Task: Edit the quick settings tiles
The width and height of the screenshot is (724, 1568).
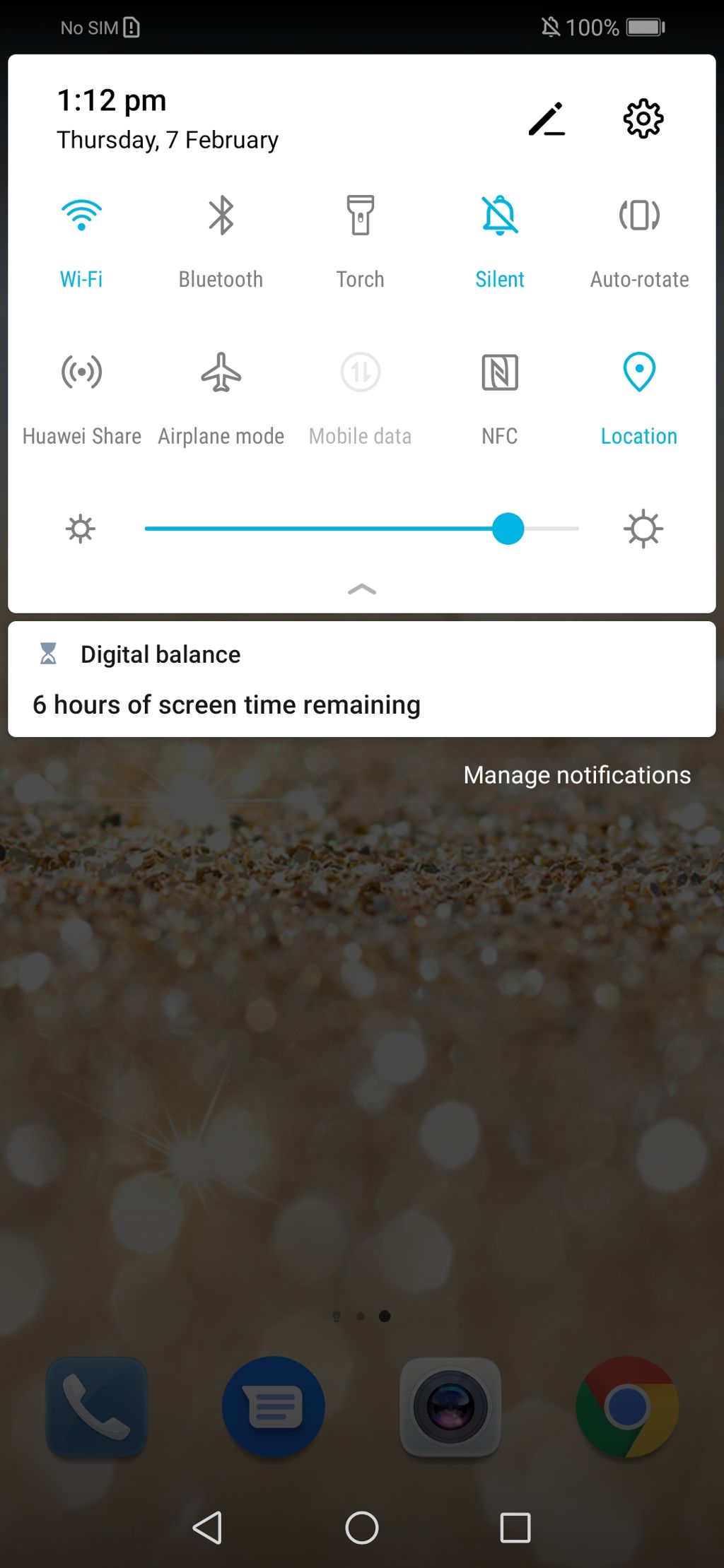Action: pos(547,119)
